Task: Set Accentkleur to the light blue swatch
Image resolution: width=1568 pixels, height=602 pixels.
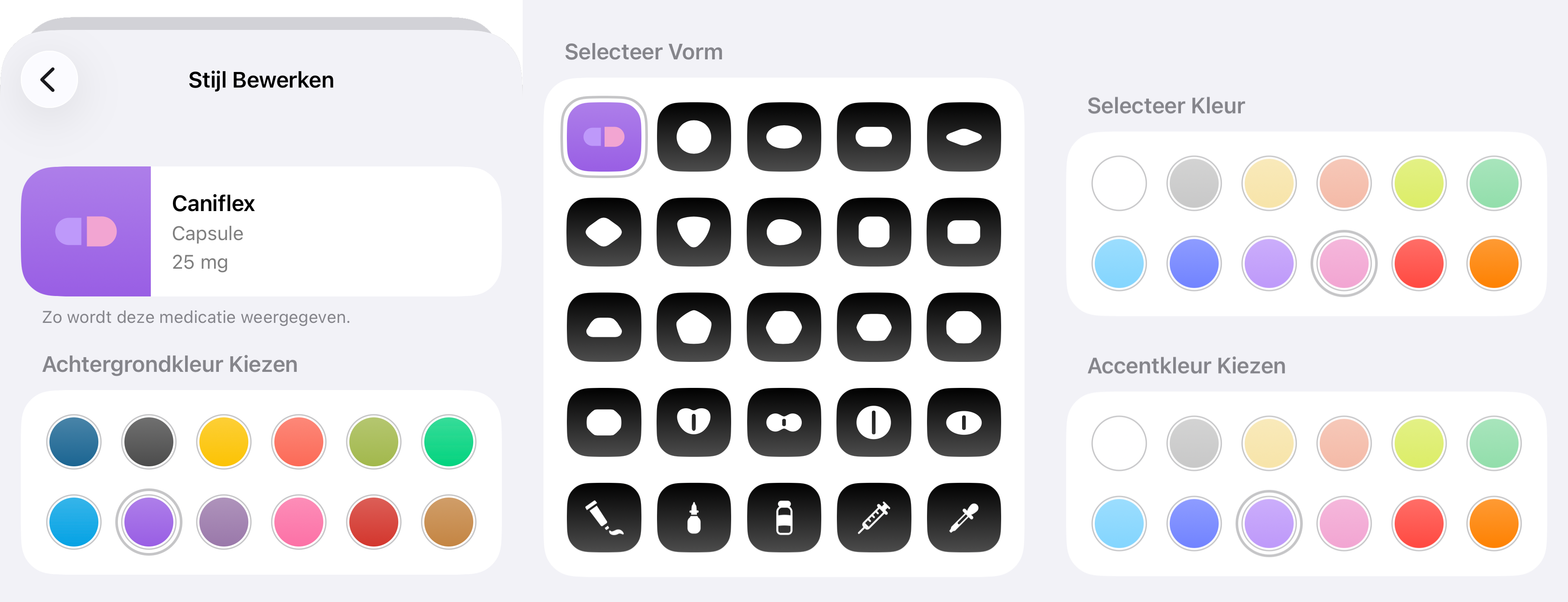Action: (x=1119, y=524)
